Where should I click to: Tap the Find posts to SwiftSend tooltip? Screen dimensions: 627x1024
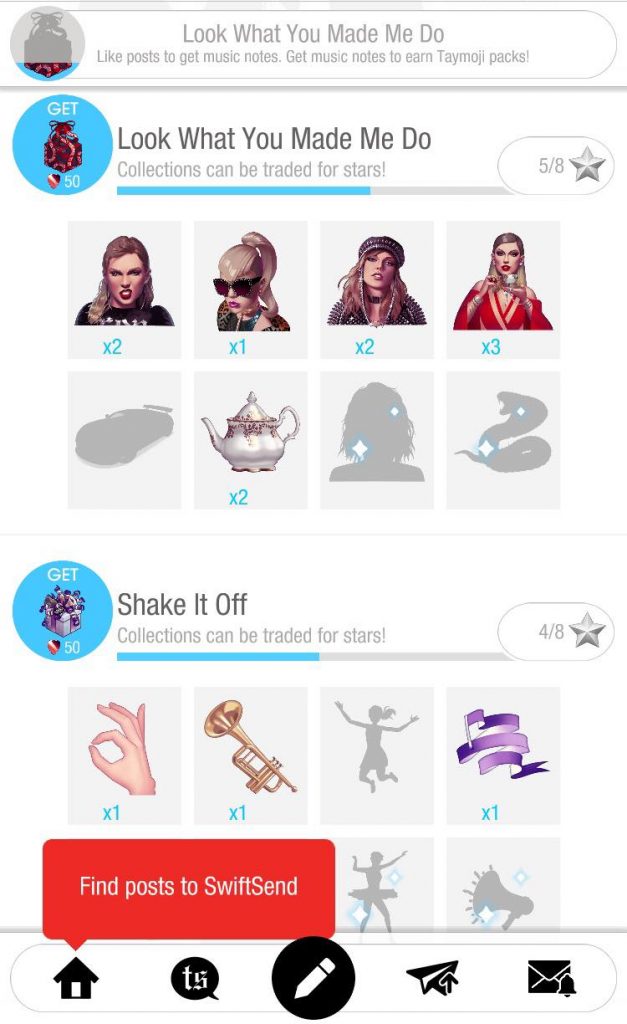coord(188,887)
